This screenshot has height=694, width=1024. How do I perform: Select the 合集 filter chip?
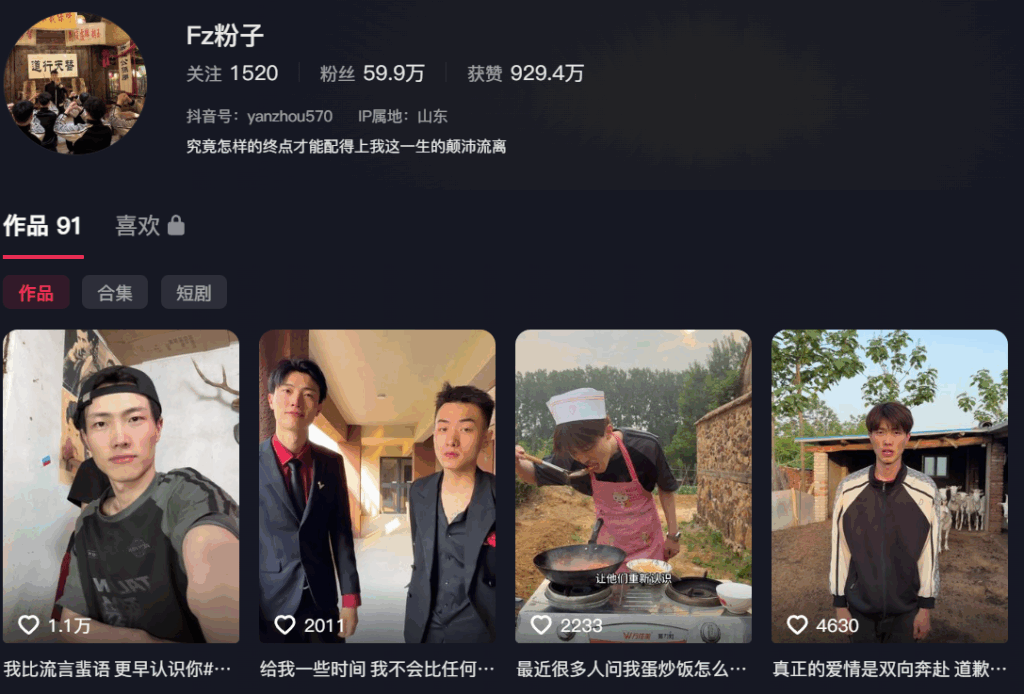tap(115, 292)
